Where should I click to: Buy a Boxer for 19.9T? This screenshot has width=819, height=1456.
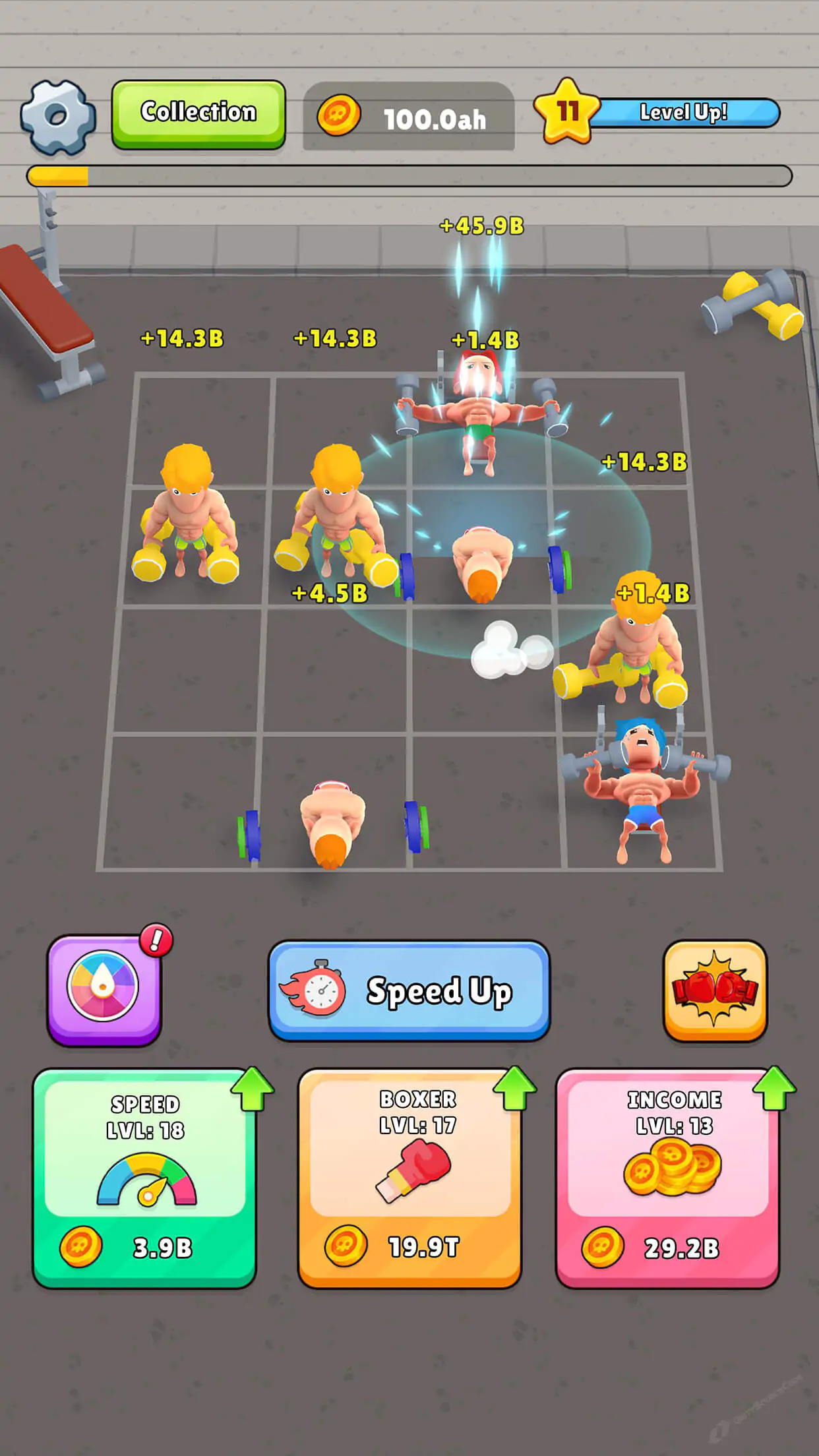[x=409, y=1178]
